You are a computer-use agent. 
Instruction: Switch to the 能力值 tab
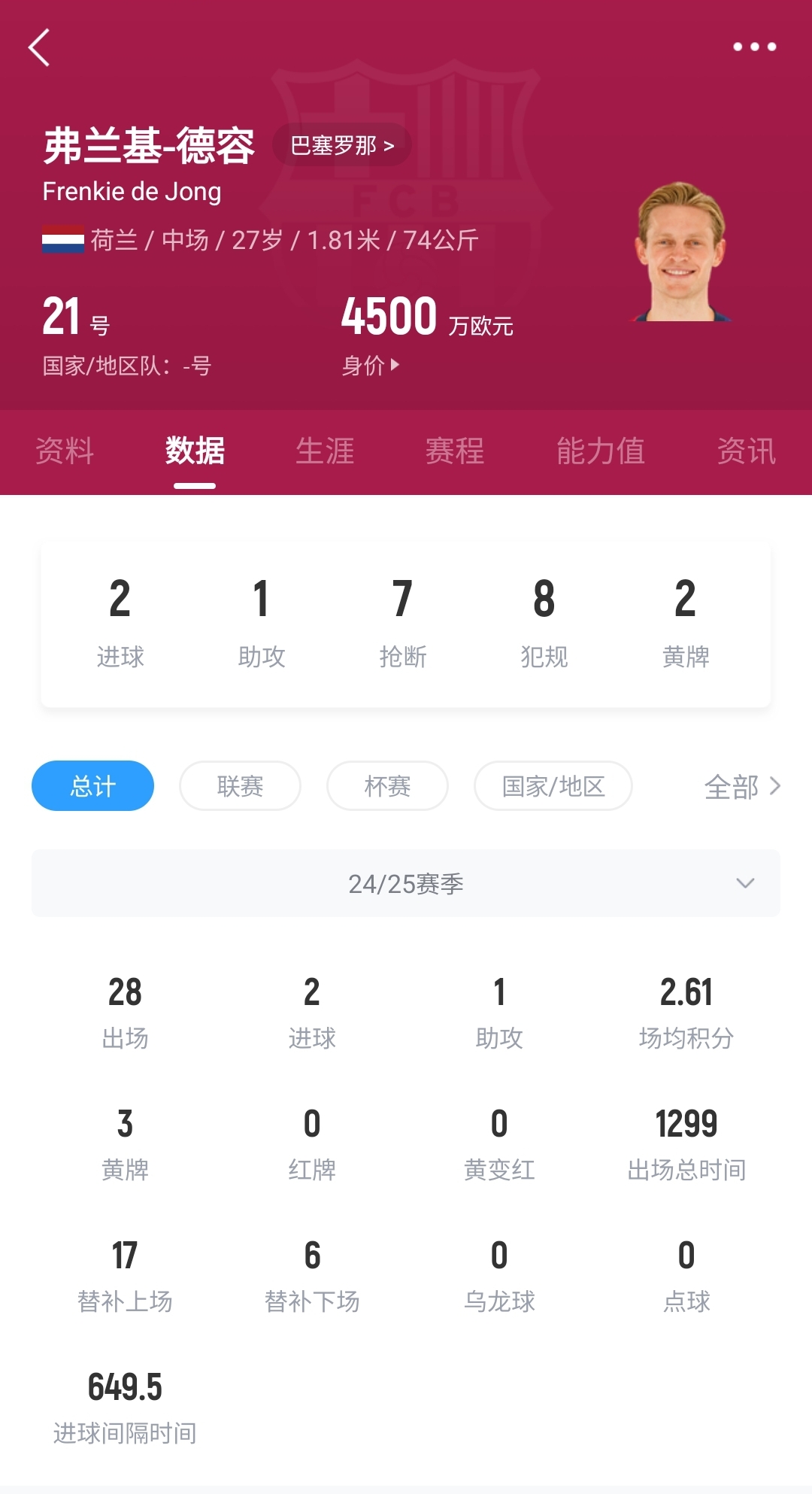pyautogui.click(x=601, y=451)
